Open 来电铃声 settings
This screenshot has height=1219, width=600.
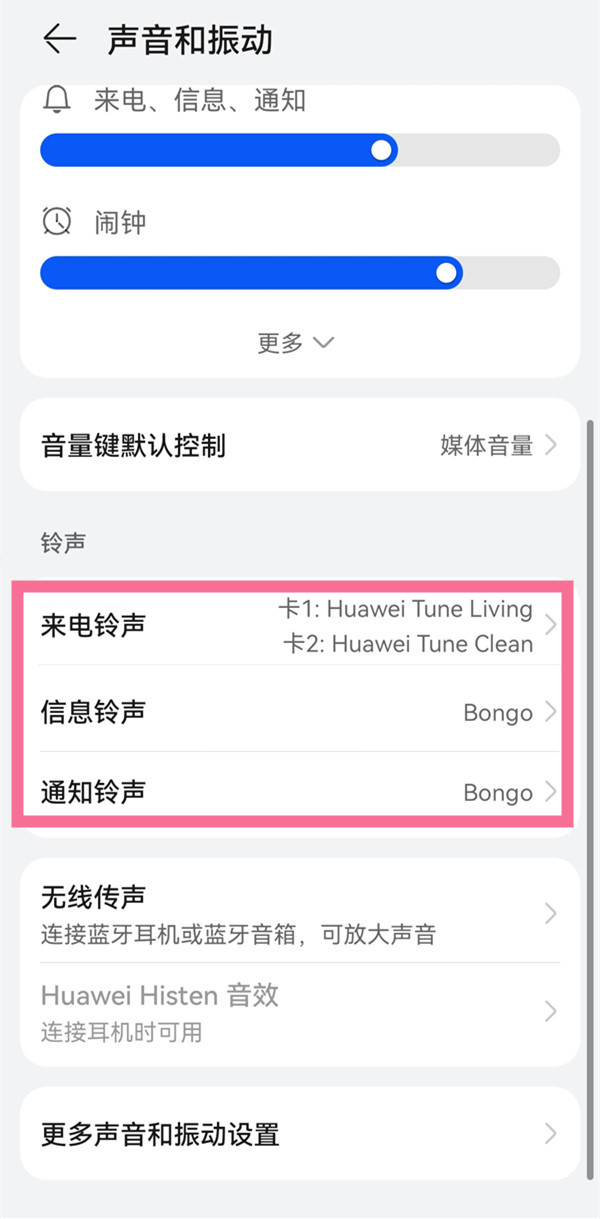298,626
